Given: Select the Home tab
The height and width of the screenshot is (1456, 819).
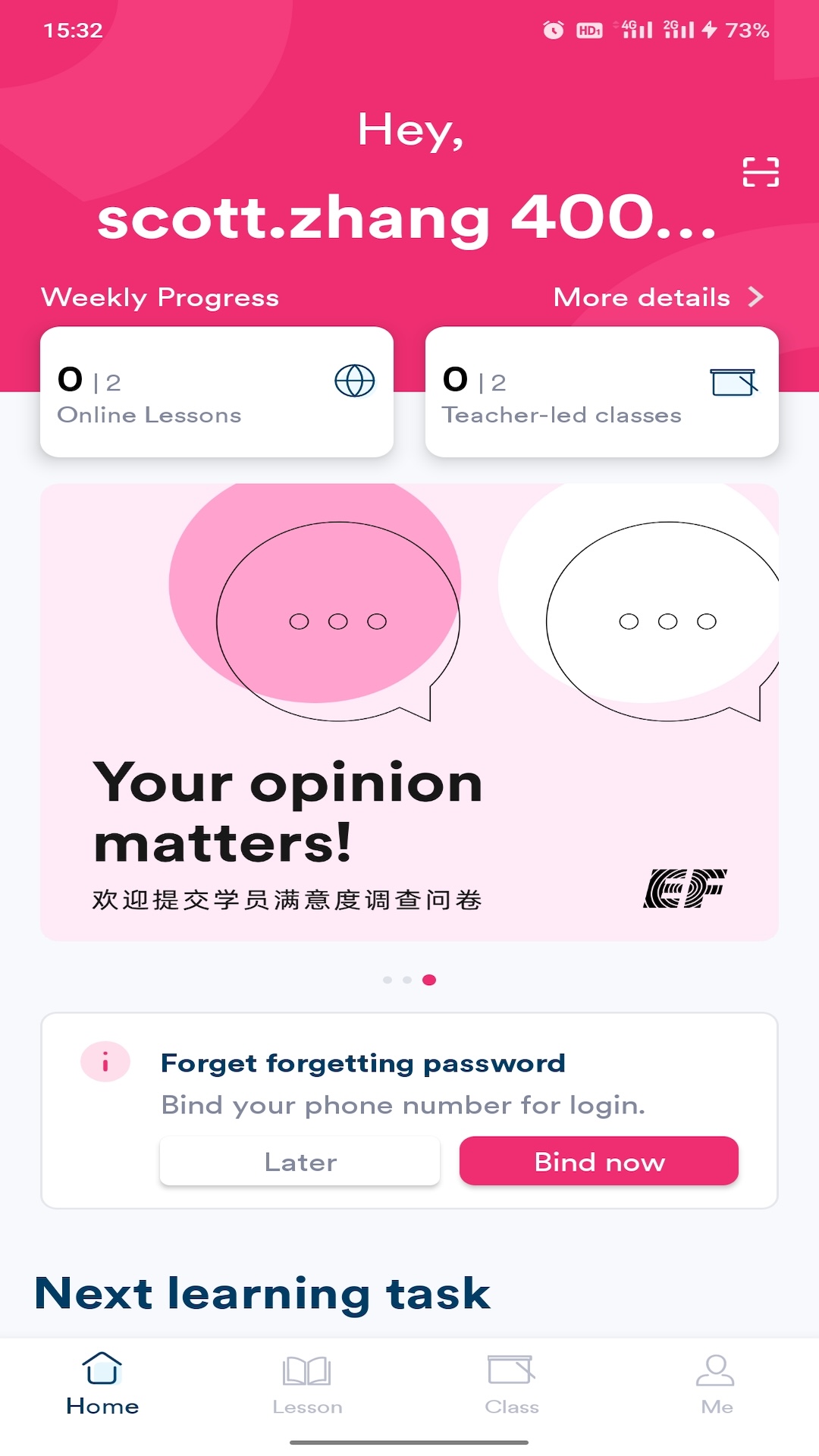Looking at the screenshot, I should pos(102,1384).
